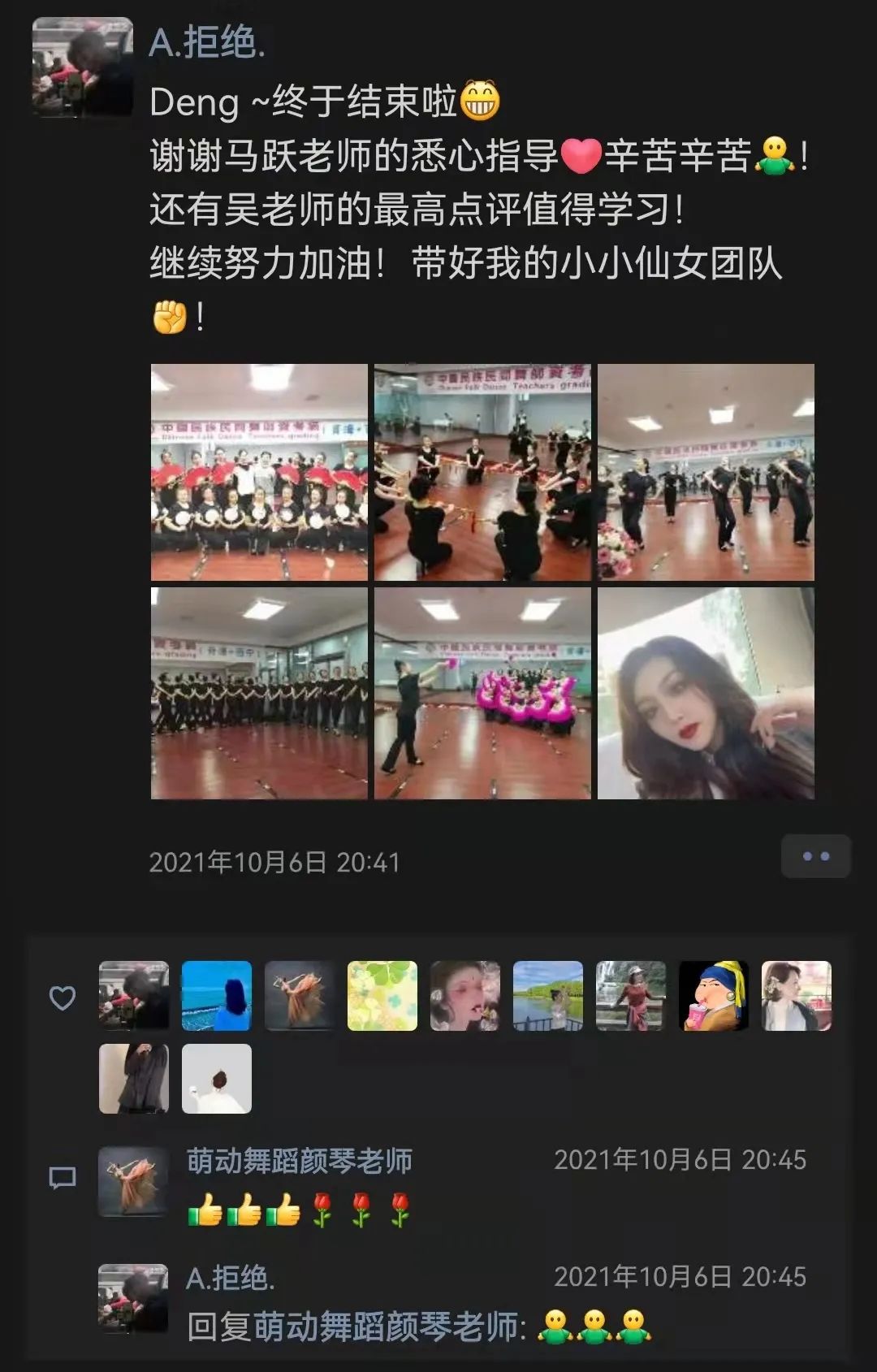877x1372 pixels.
Task: Open the liker with green clover avatar
Action: (x=382, y=996)
